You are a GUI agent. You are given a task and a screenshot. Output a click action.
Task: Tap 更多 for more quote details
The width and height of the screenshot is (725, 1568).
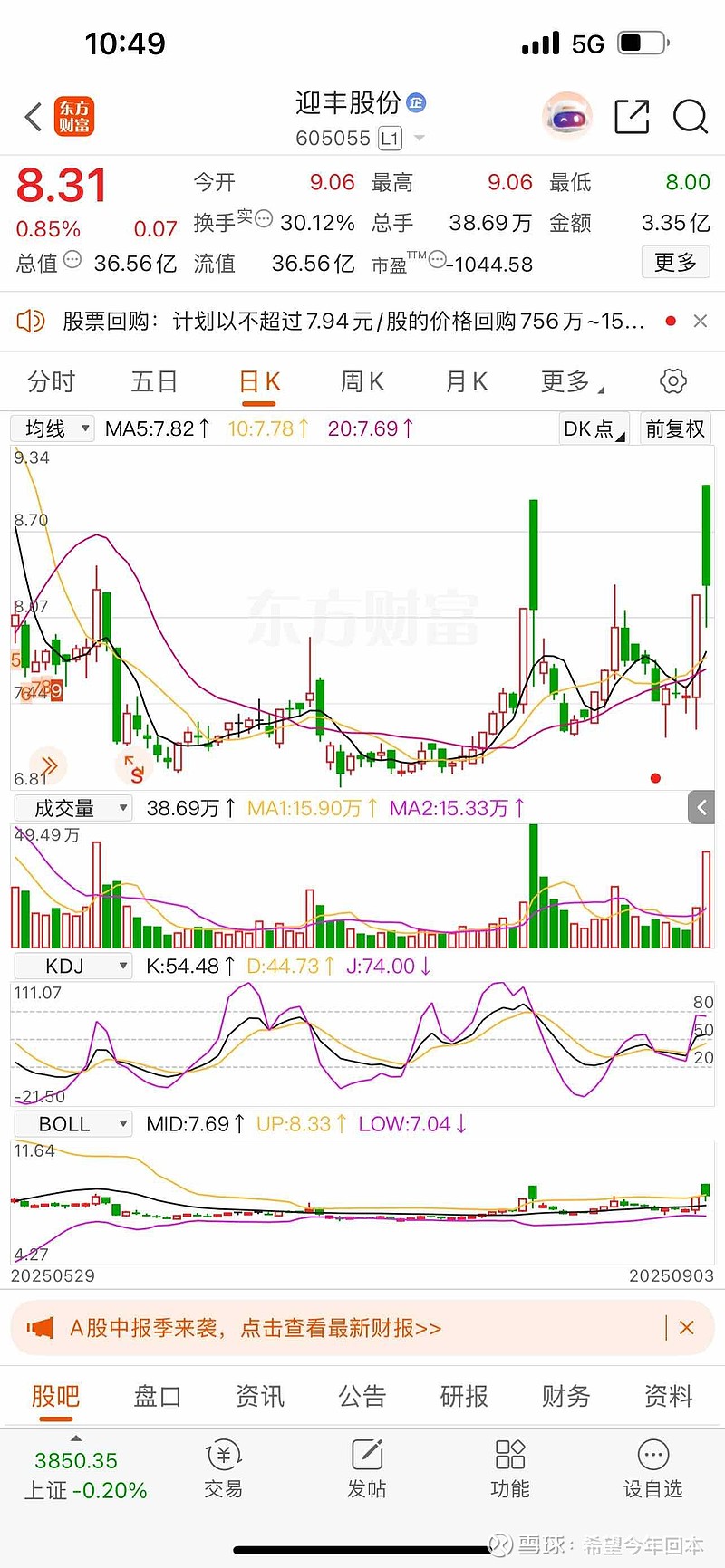(675, 263)
